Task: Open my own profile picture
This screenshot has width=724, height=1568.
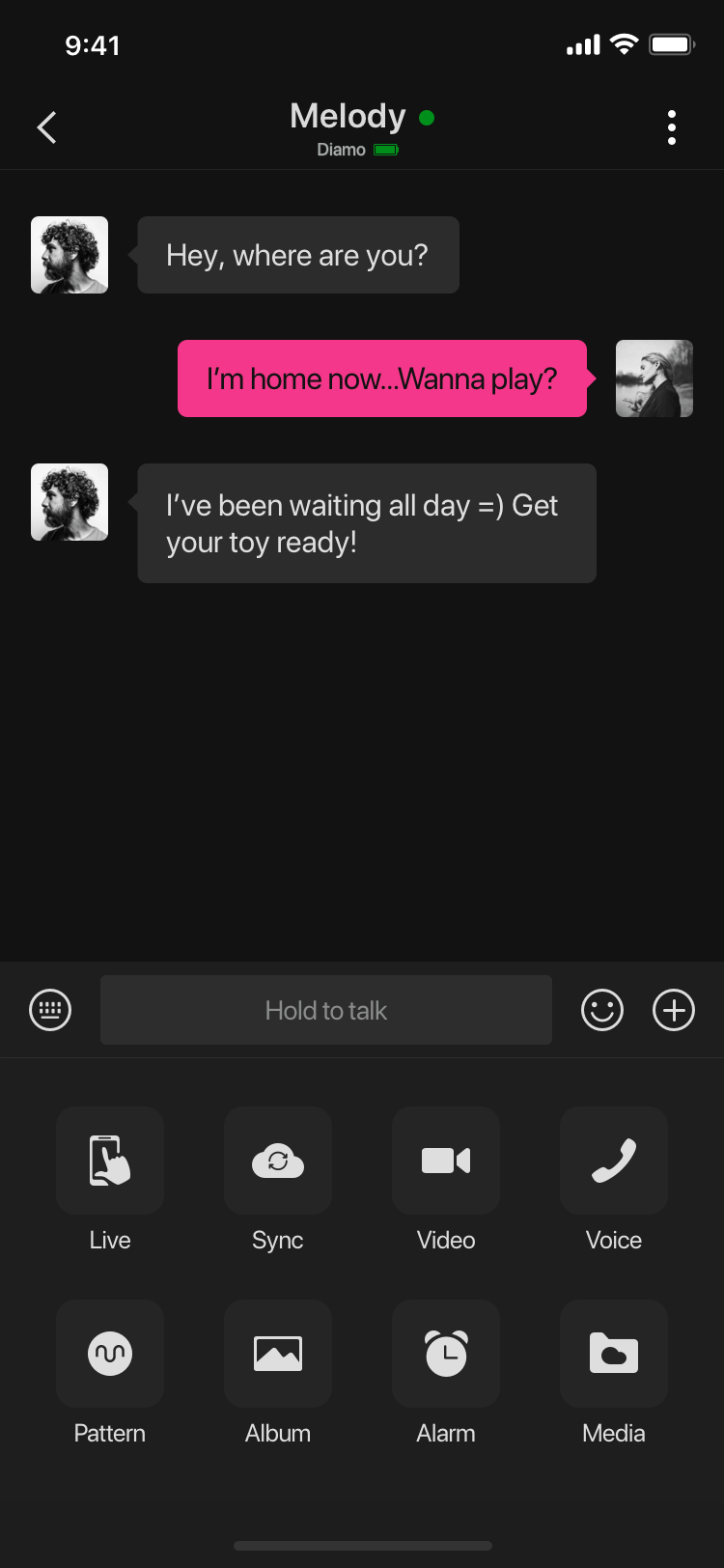Action: (654, 378)
